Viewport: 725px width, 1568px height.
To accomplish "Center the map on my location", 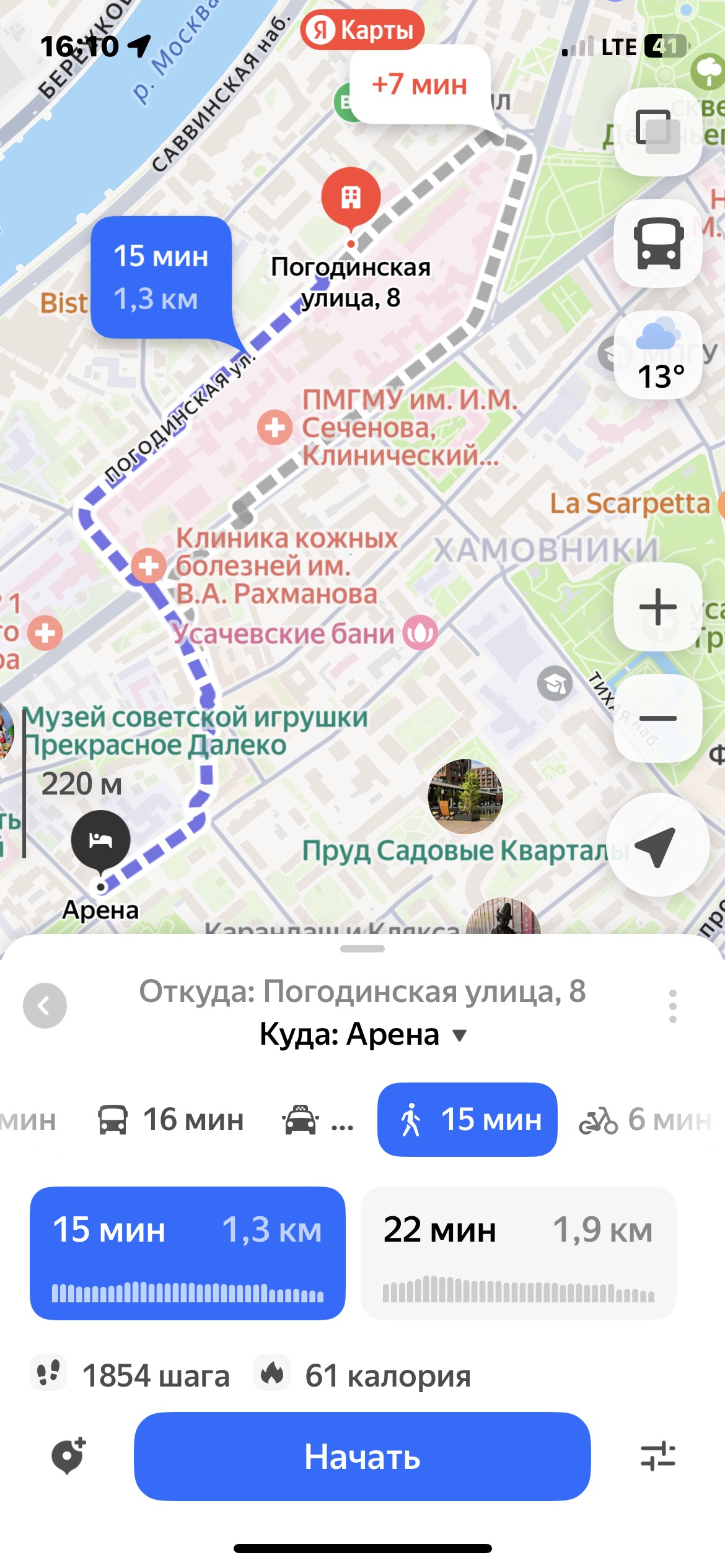I will coord(657,845).
